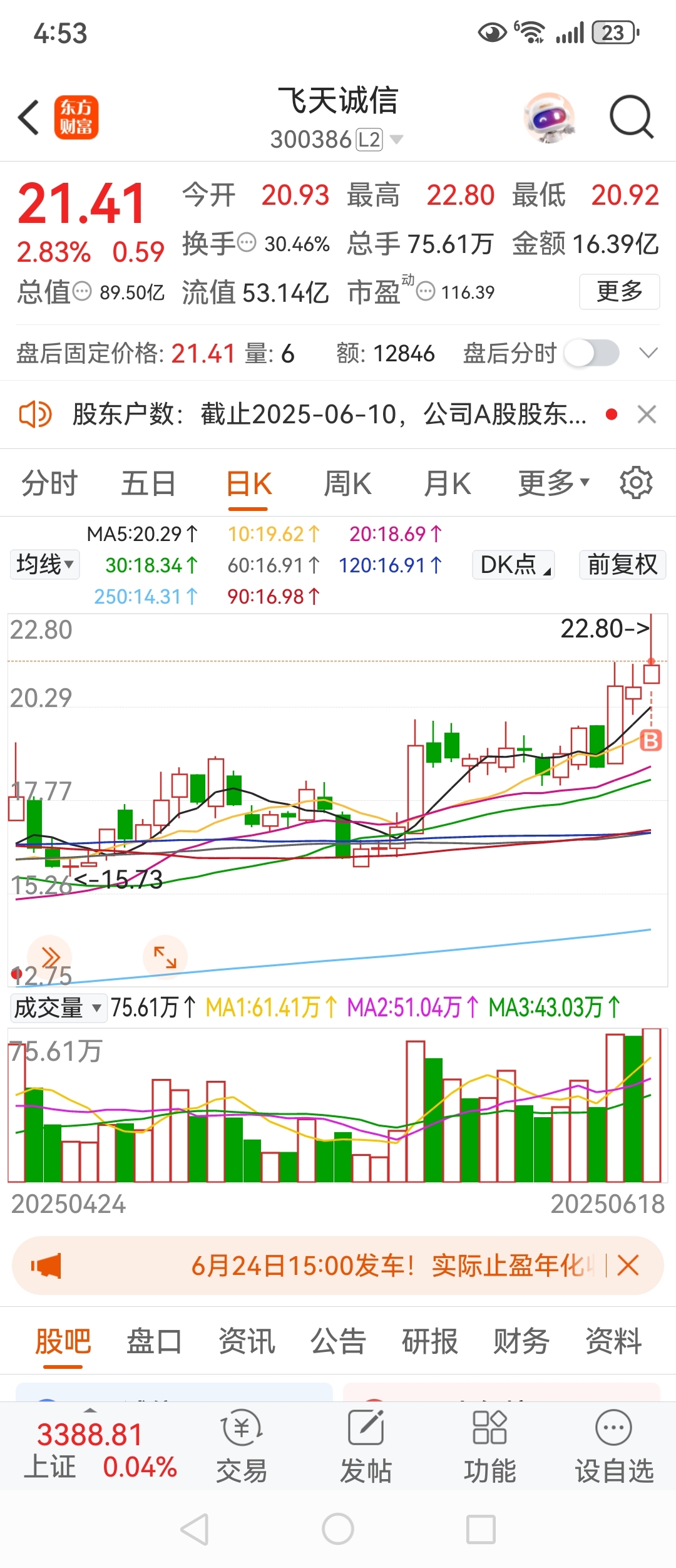The height and width of the screenshot is (1568, 676).
Task: Select the 周K chart tab
Action: coord(347,484)
